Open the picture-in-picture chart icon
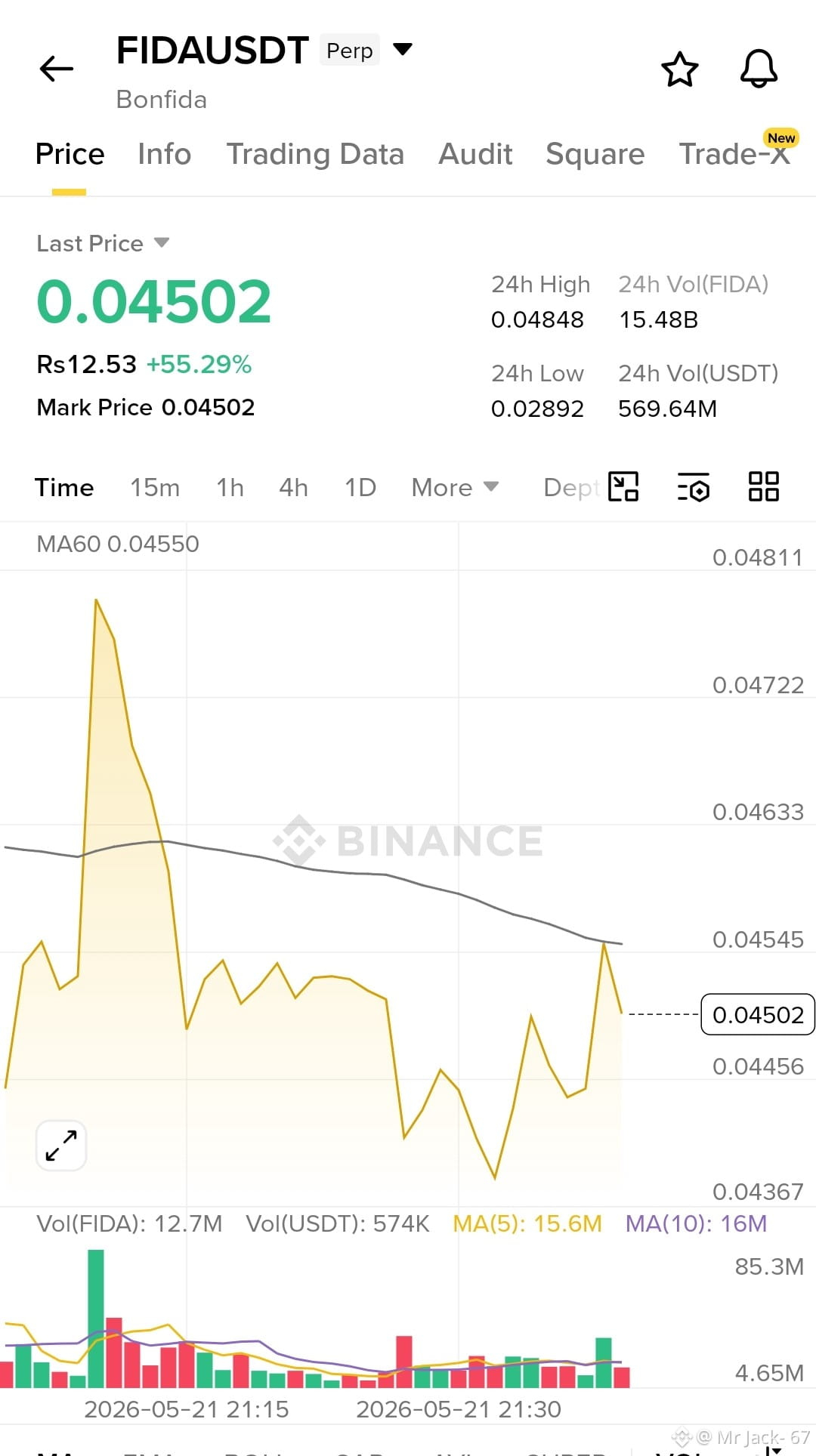 coord(623,486)
